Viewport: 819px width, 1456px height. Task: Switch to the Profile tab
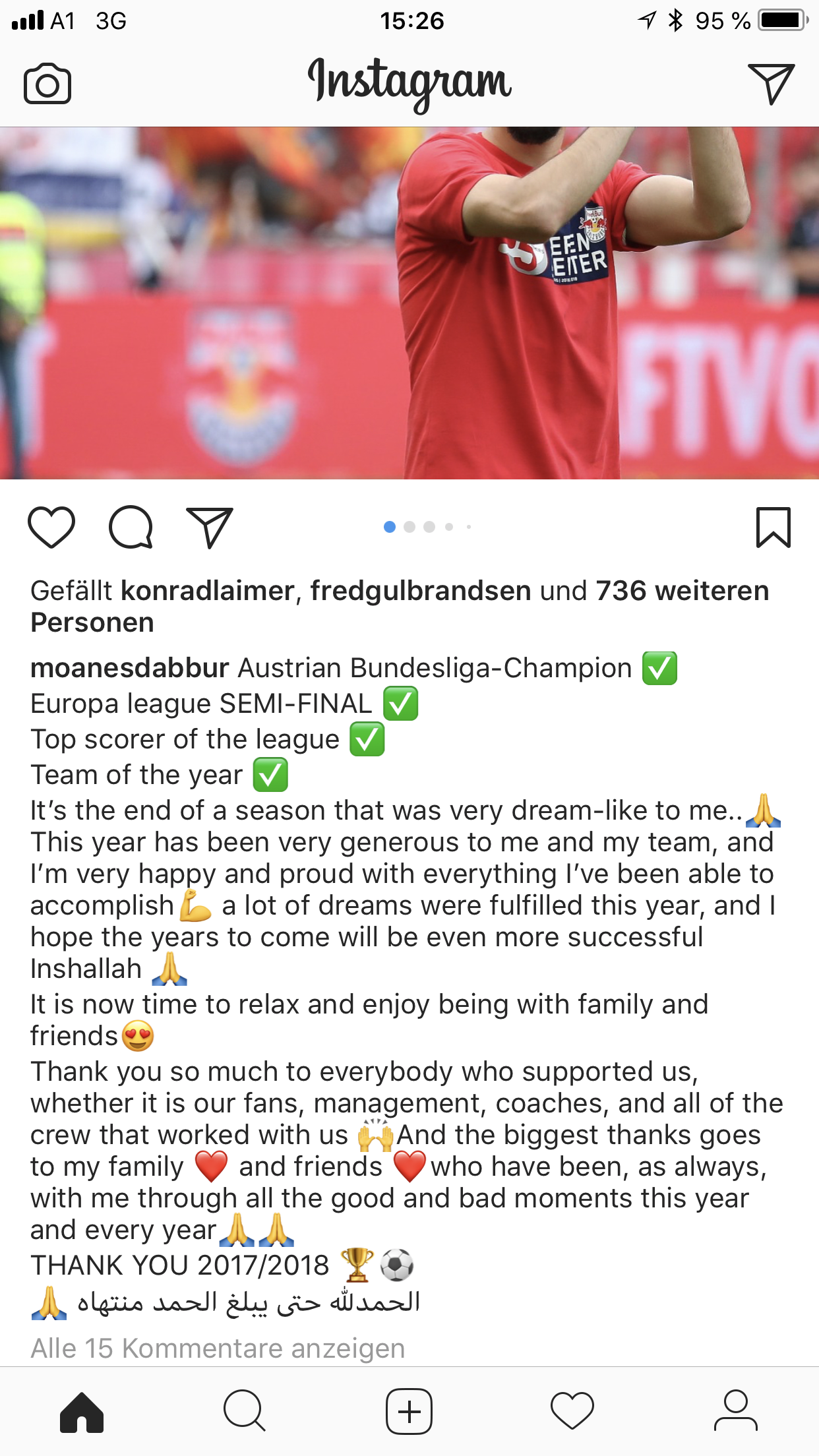736,1412
